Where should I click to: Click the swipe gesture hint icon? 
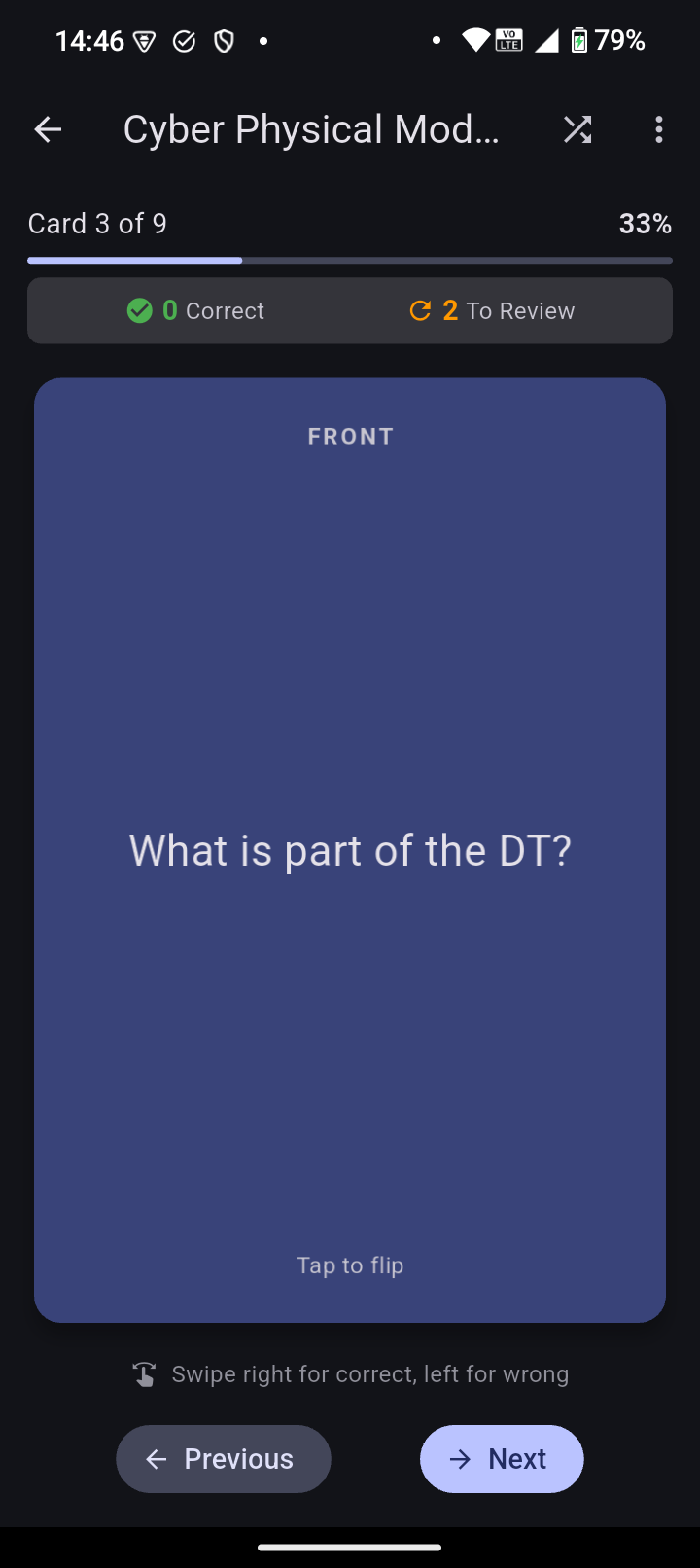point(144,1372)
